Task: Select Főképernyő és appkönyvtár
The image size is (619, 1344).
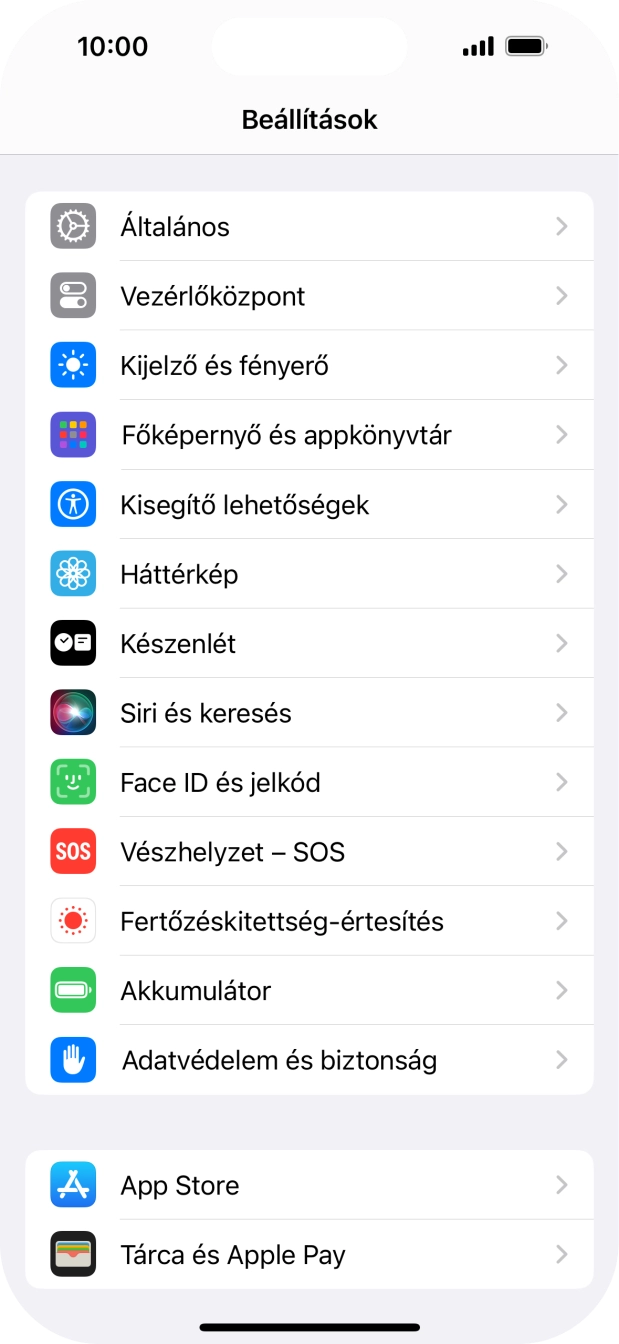Action: pos(309,435)
